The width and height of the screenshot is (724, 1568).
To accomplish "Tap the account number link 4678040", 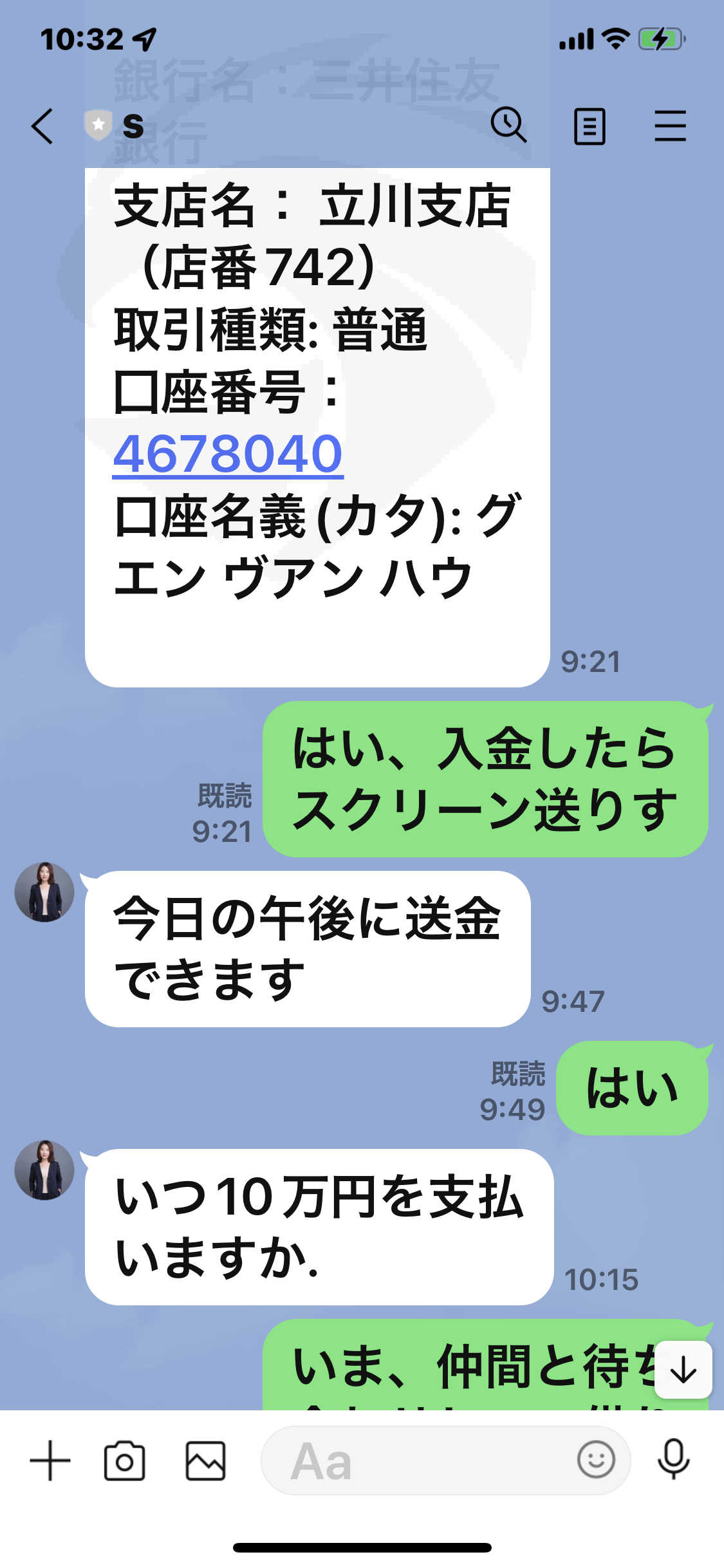I will click(228, 454).
